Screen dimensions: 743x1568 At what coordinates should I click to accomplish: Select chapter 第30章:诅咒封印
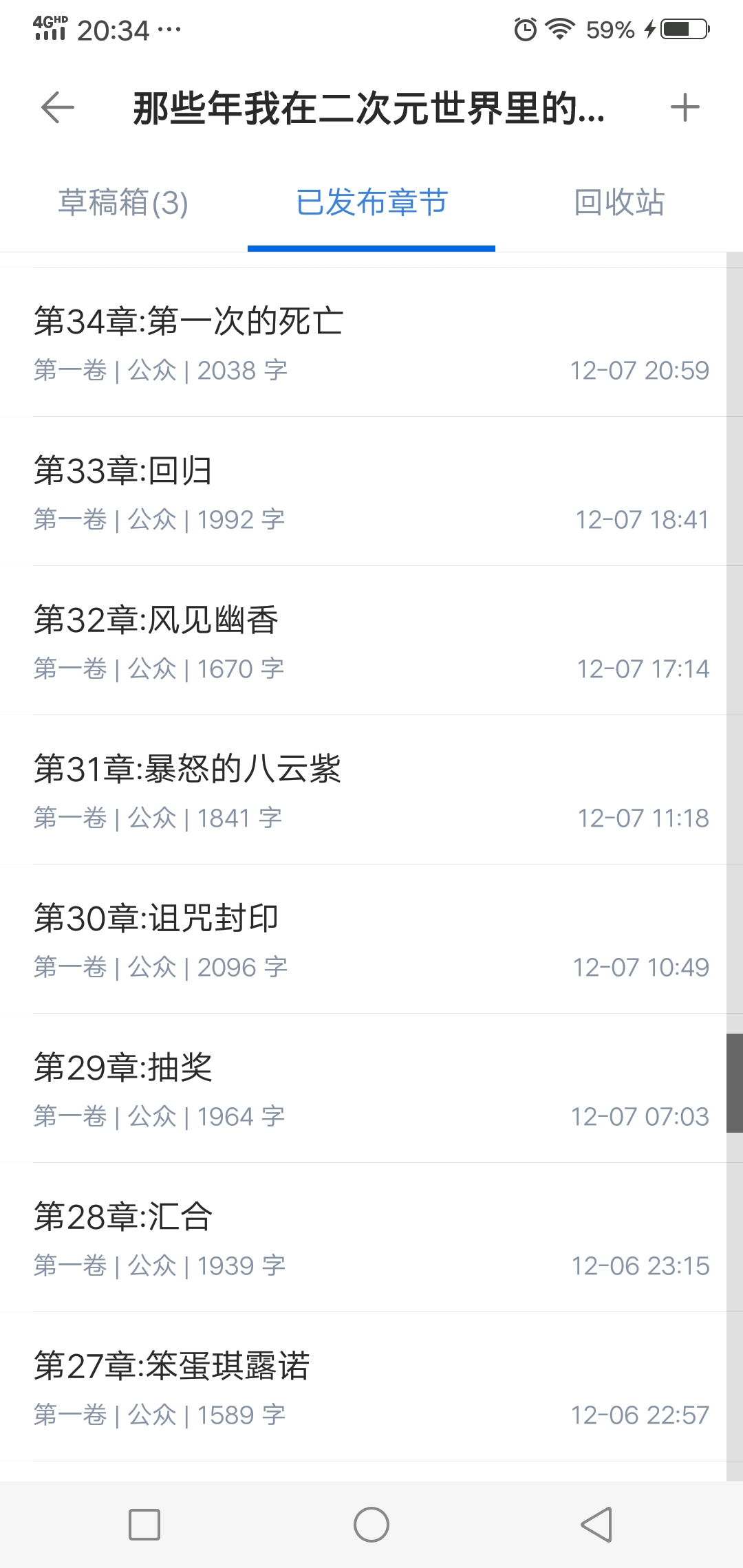pos(371,939)
